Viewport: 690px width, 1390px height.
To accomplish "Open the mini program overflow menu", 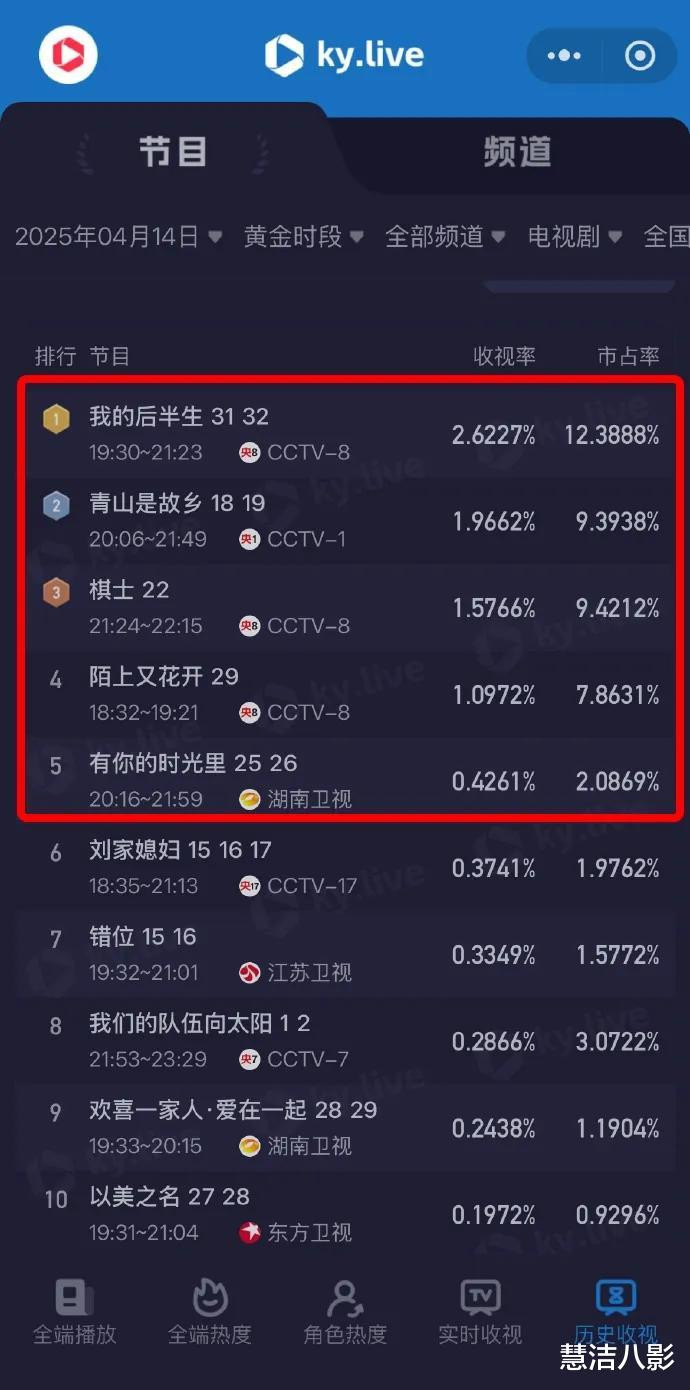I will coord(564,55).
